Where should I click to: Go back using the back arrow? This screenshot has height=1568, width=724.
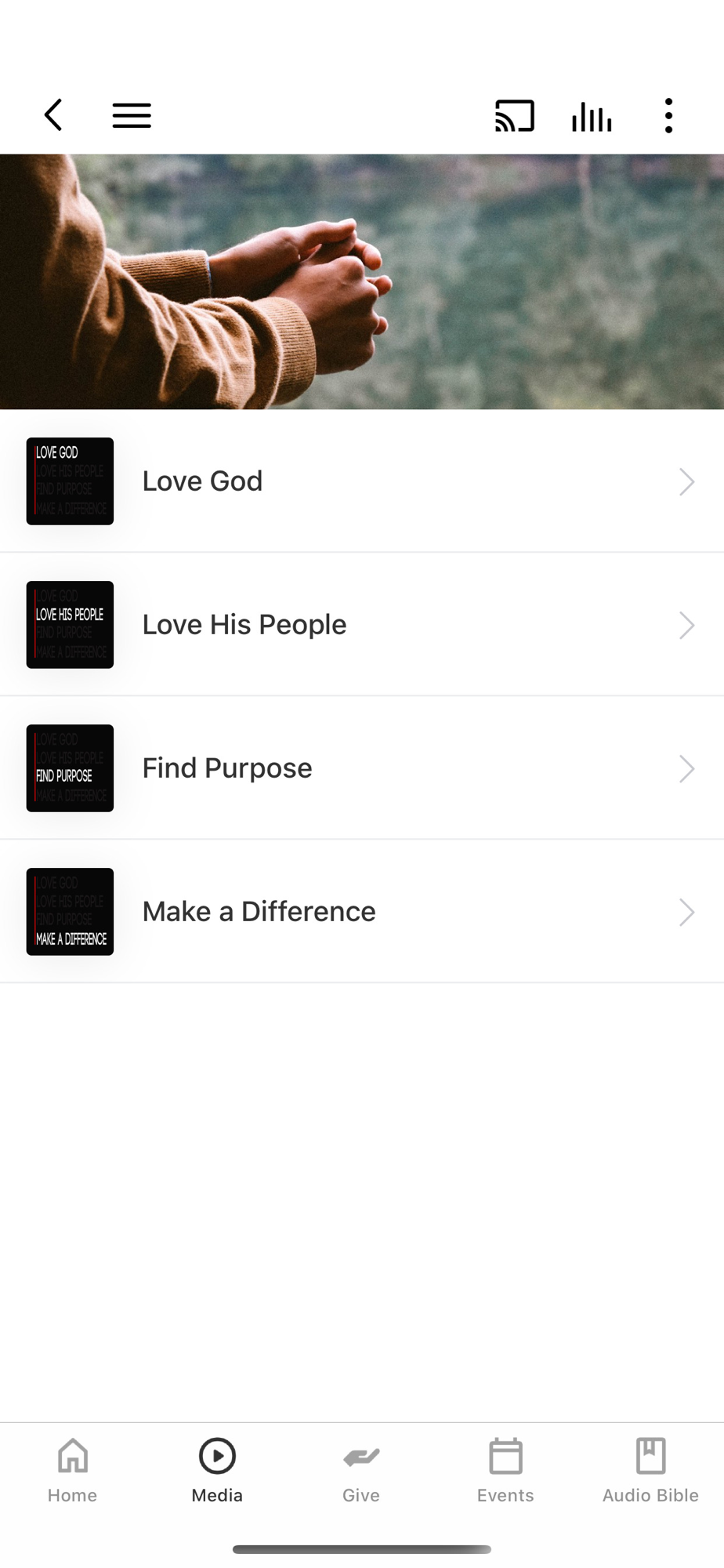click(53, 115)
